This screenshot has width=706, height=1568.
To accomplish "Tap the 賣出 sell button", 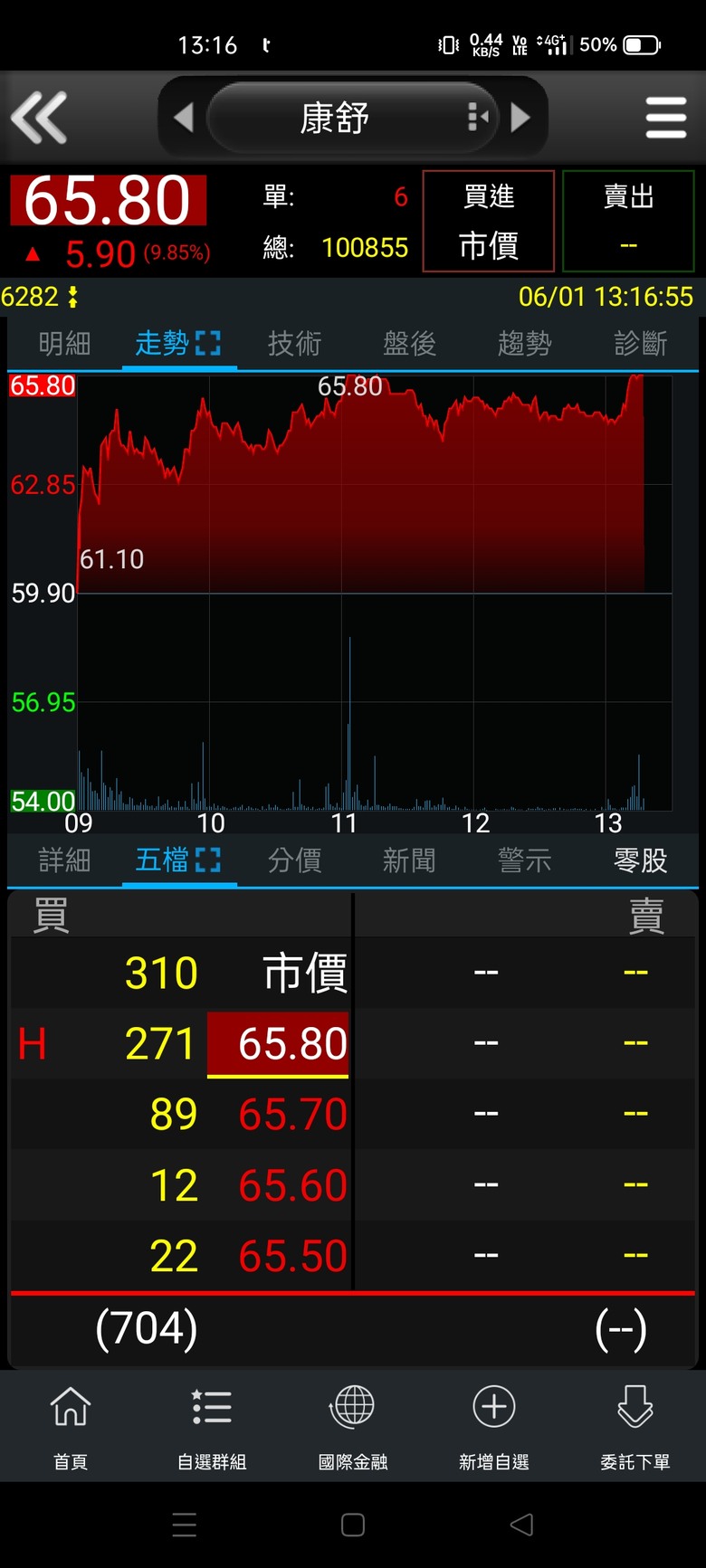I will coord(628,221).
